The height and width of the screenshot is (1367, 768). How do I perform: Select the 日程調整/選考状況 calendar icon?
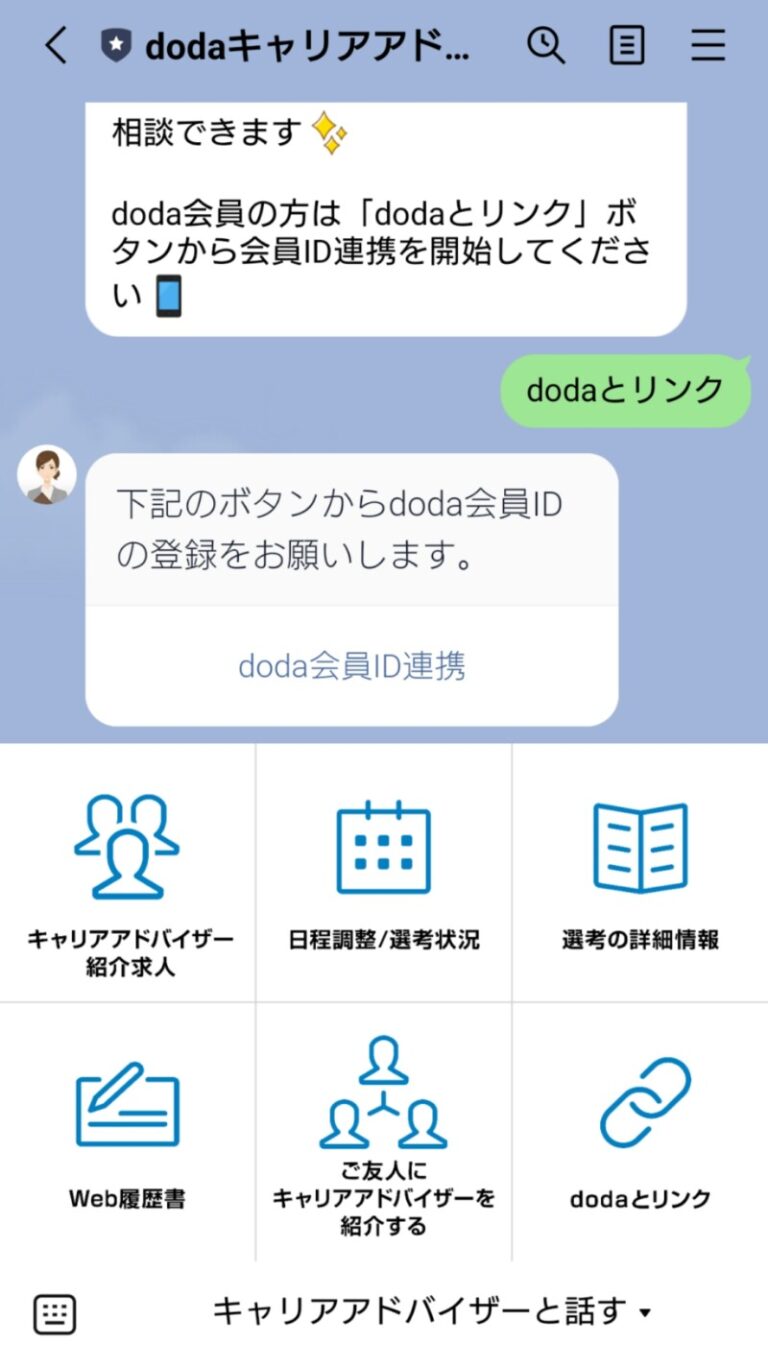(x=384, y=850)
